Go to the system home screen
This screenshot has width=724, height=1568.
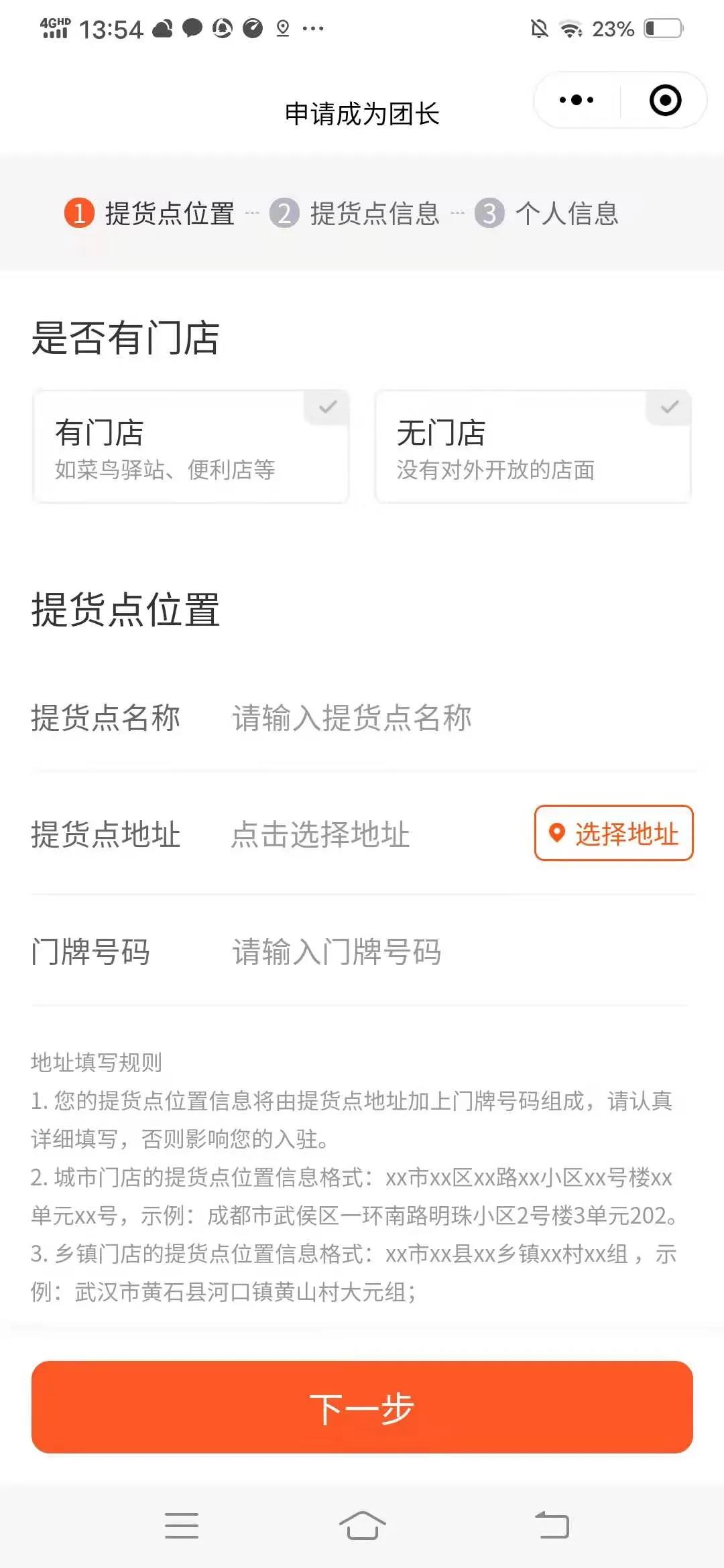(362, 1525)
